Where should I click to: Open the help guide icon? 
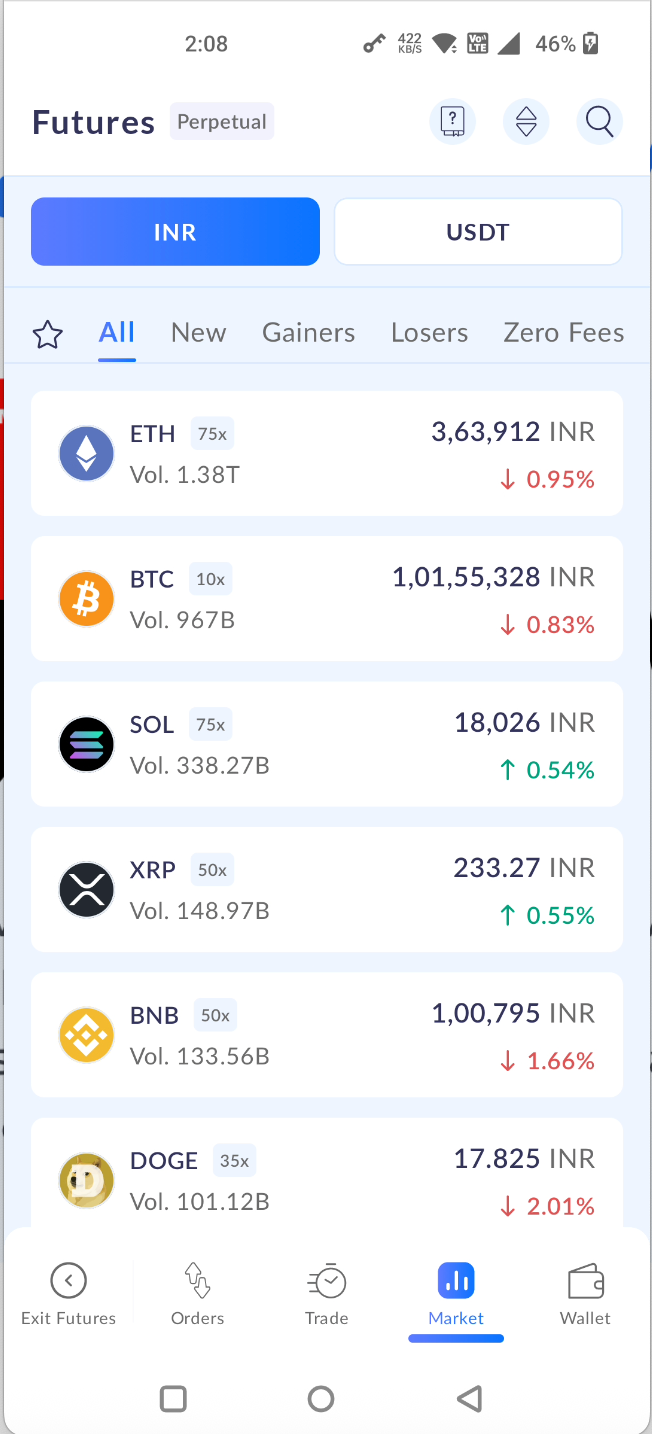(452, 122)
